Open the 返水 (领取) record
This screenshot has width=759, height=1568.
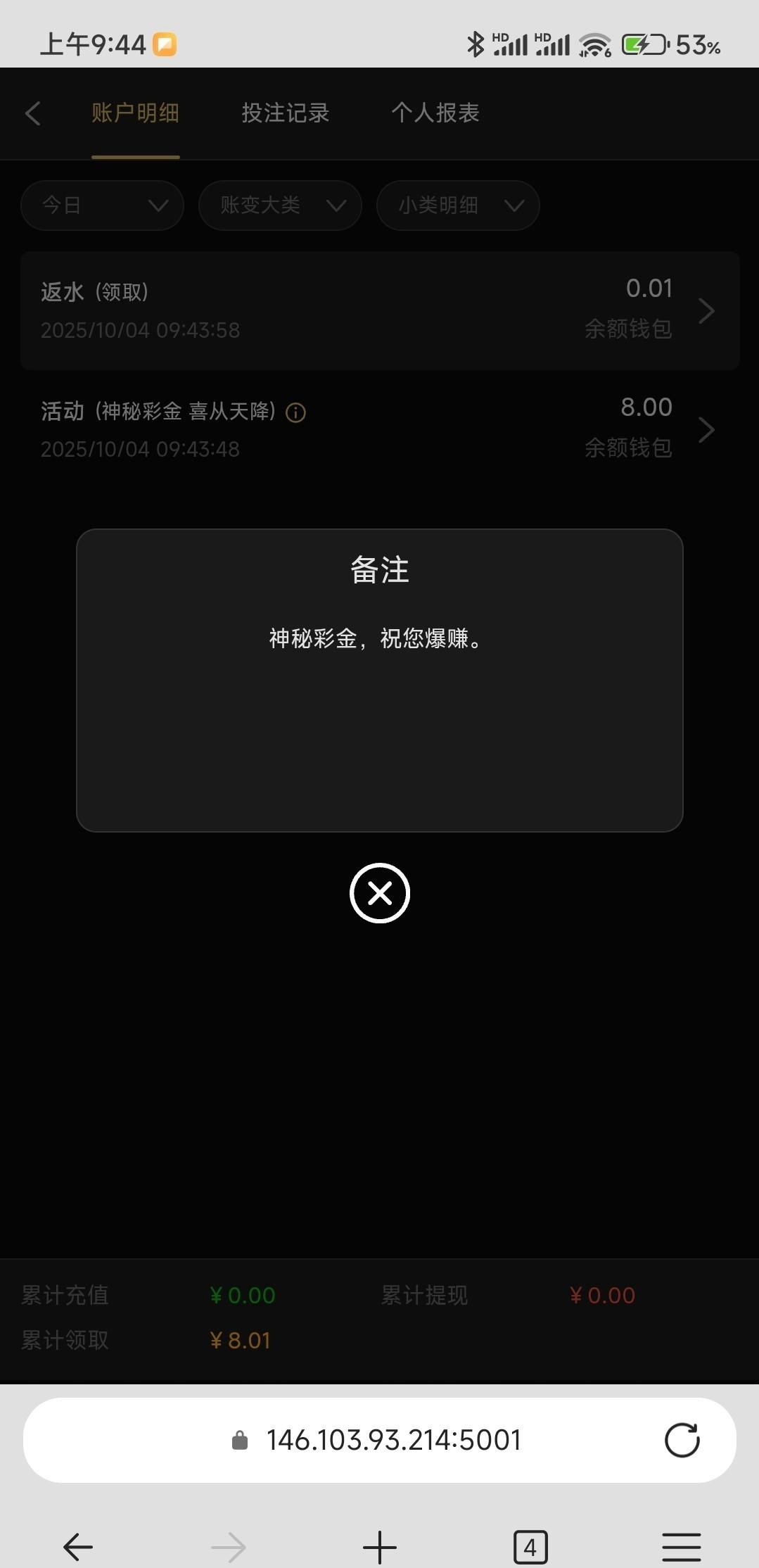pyautogui.click(x=380, y=310)
